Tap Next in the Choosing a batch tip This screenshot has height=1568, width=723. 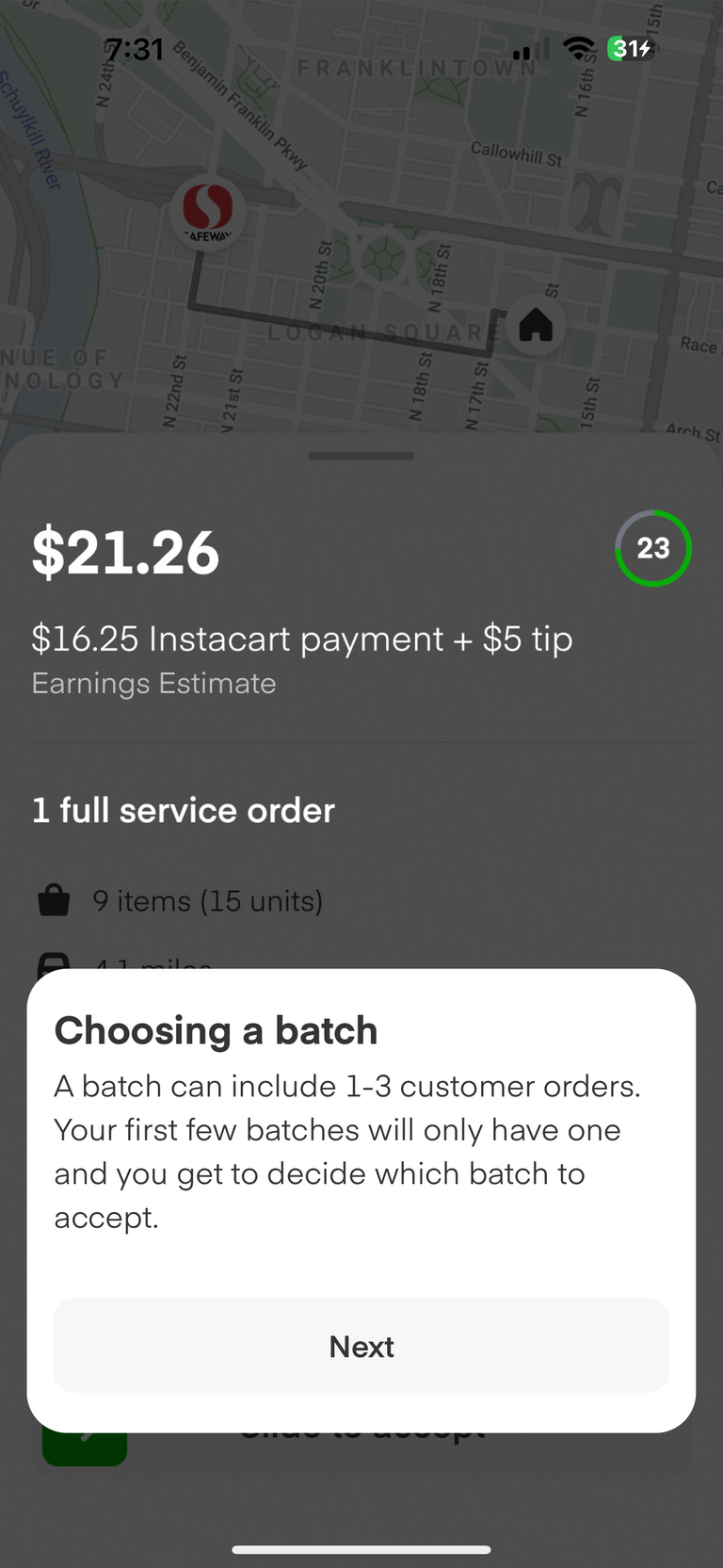point(361,1346)
